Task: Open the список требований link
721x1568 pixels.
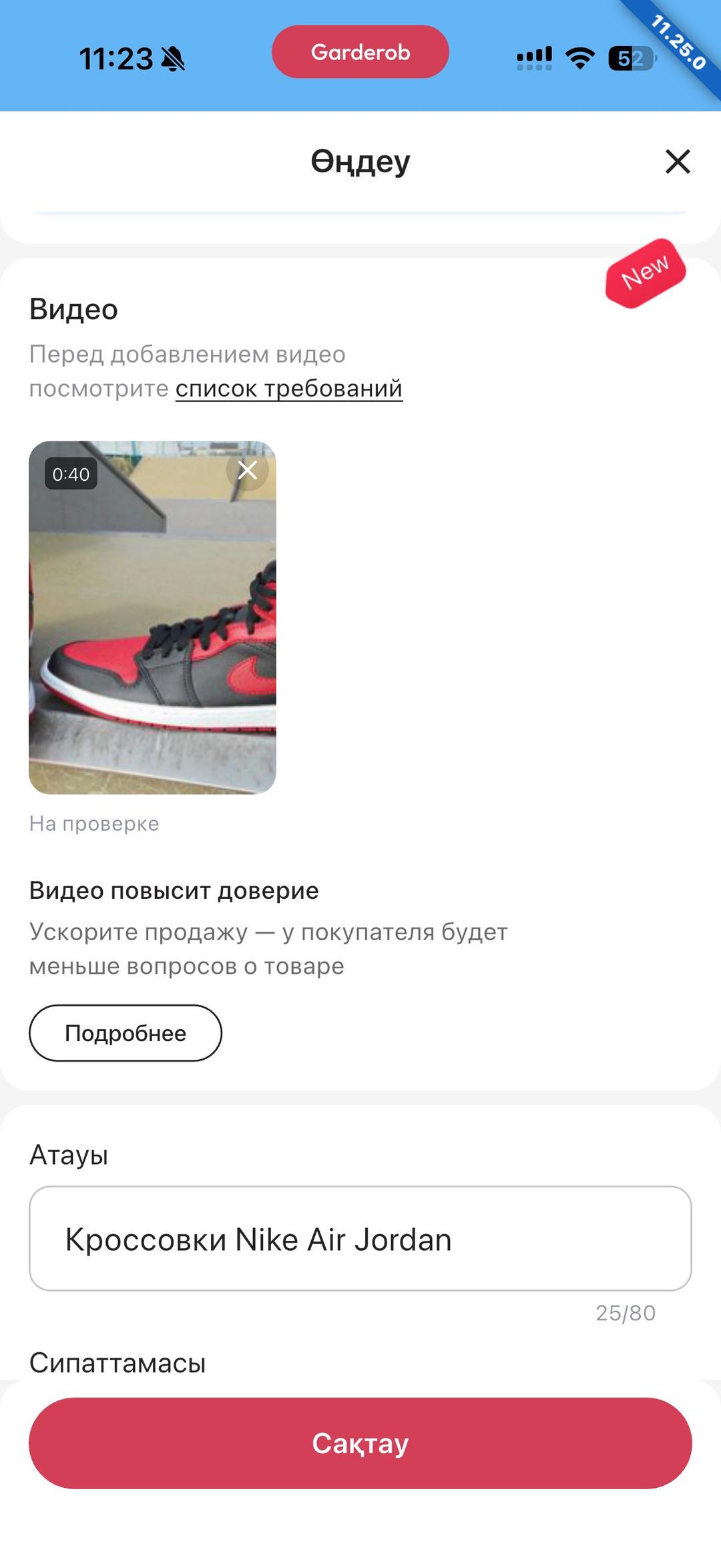Action: pyautogui.click(x=289, y=388)
